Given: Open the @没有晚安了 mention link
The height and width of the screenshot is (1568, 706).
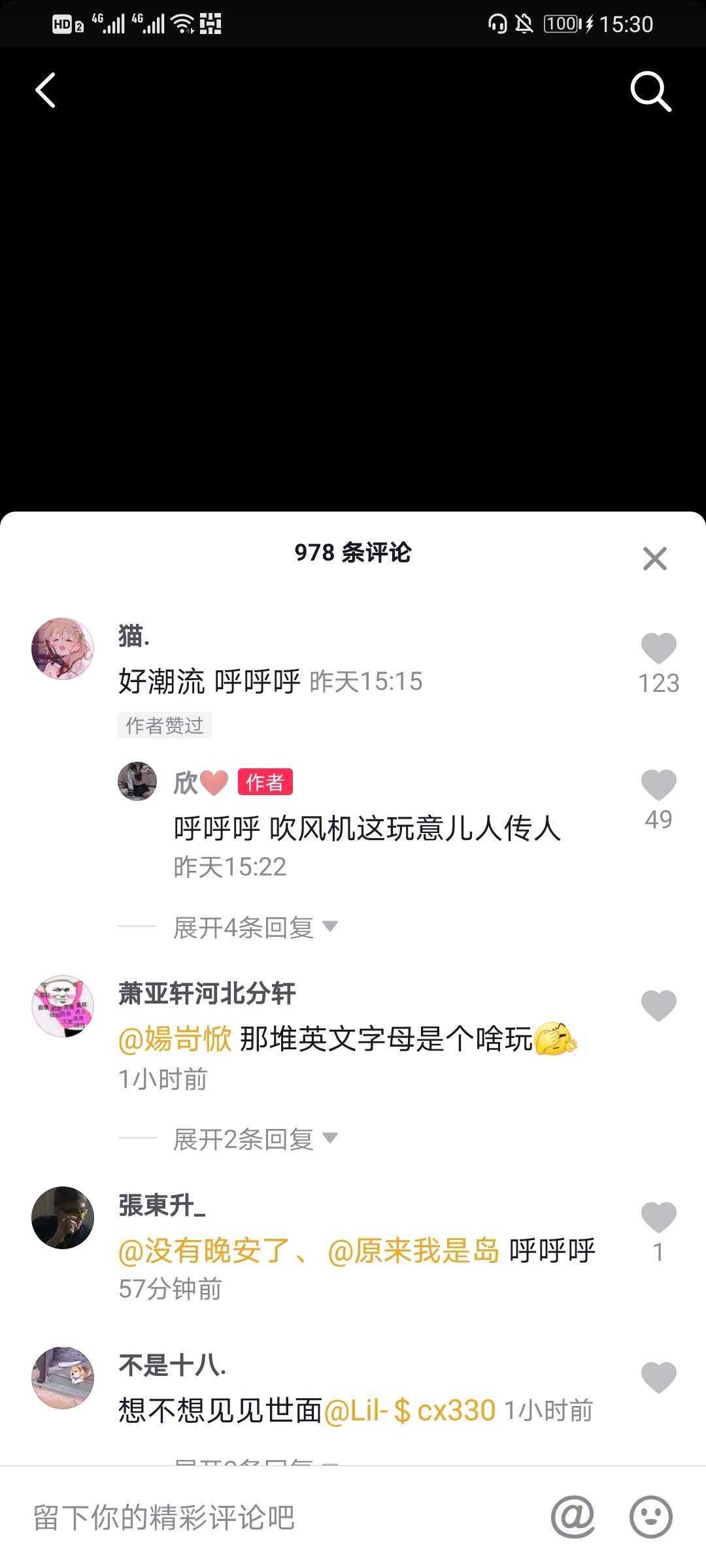Looking at the screenshot, I should pos(204,1251).
